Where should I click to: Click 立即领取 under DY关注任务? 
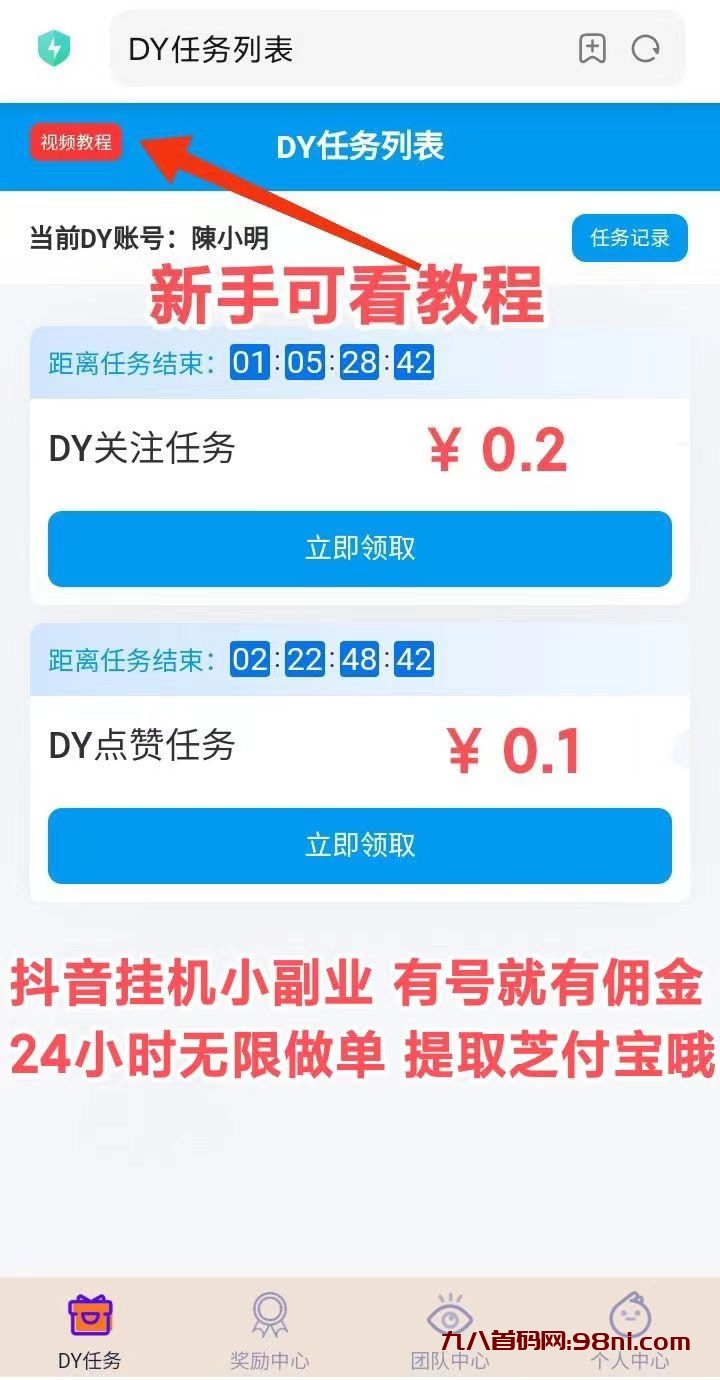coord(359,548)
